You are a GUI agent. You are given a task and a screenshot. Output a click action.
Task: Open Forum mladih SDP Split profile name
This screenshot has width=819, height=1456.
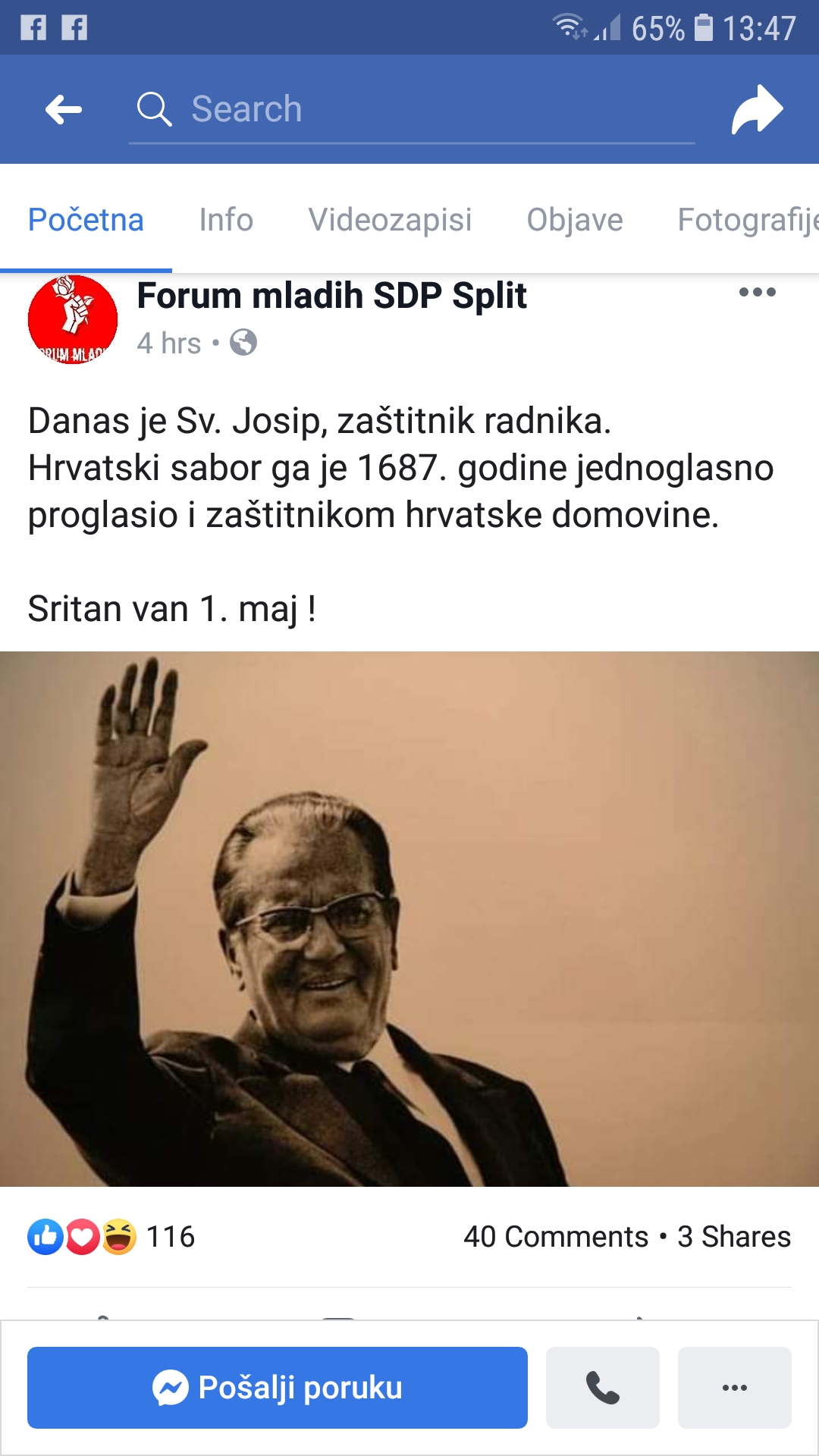point(331,296)
